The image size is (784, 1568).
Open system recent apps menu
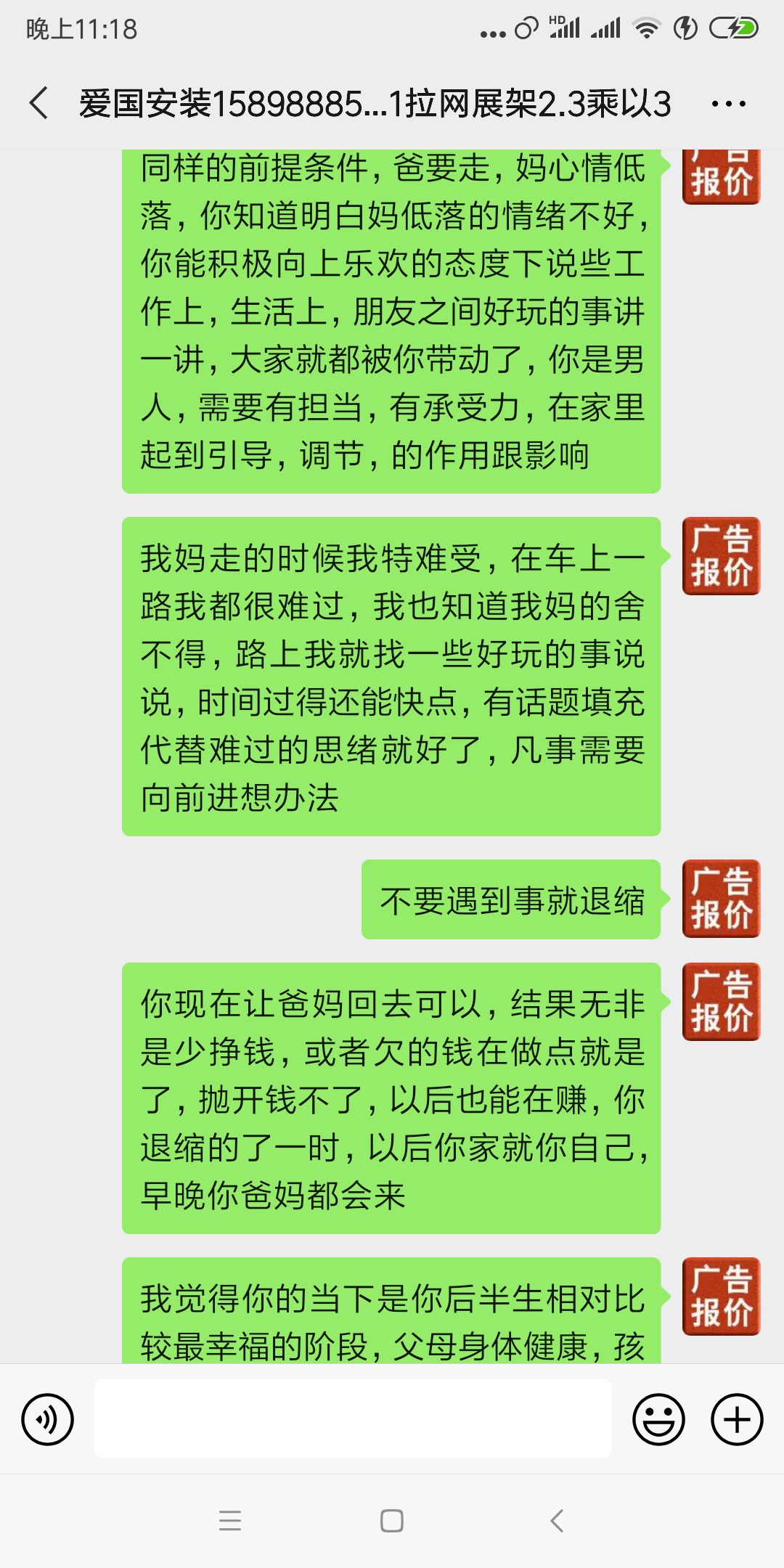pos(230,1520)
